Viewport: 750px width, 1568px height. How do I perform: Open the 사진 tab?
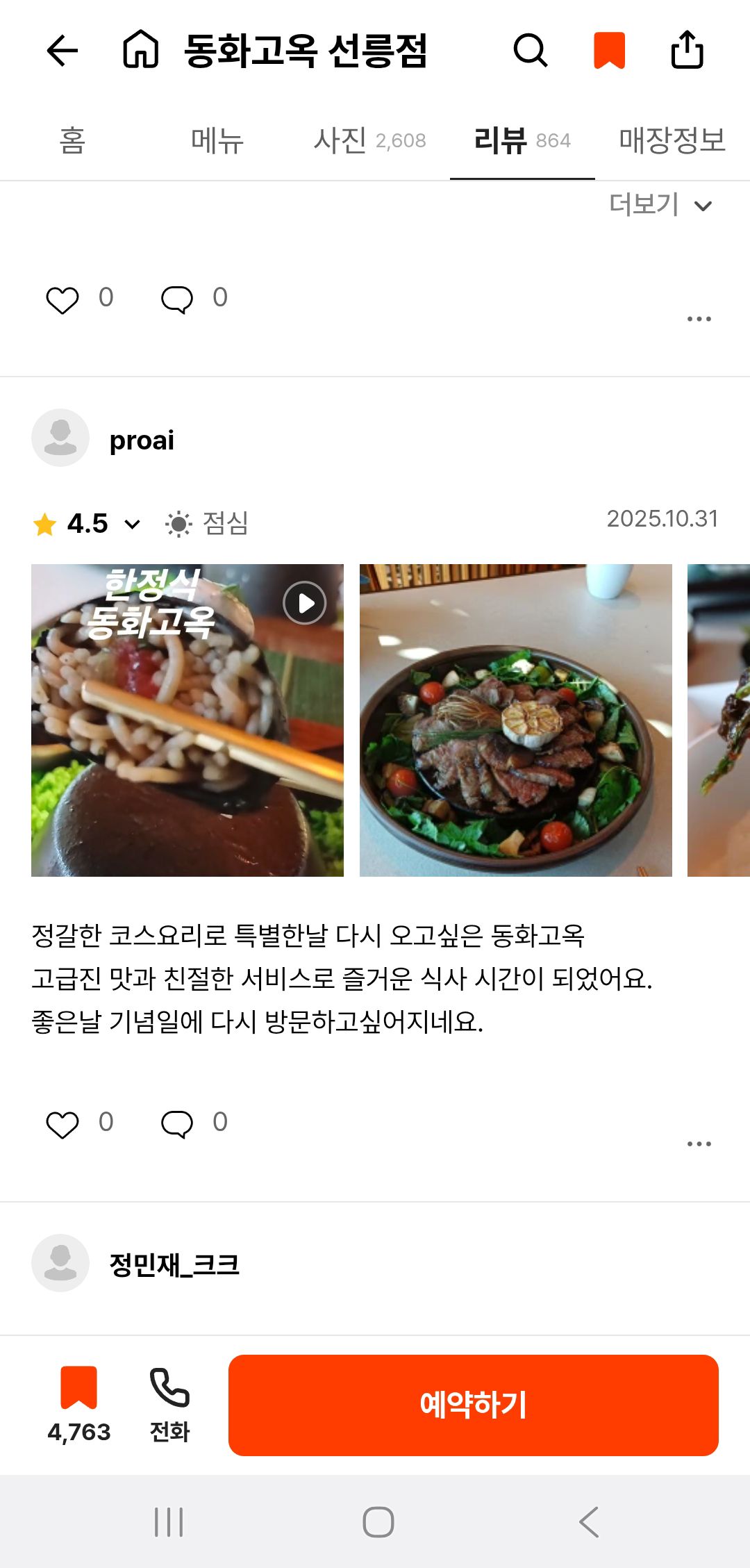[x=369, y=141]
